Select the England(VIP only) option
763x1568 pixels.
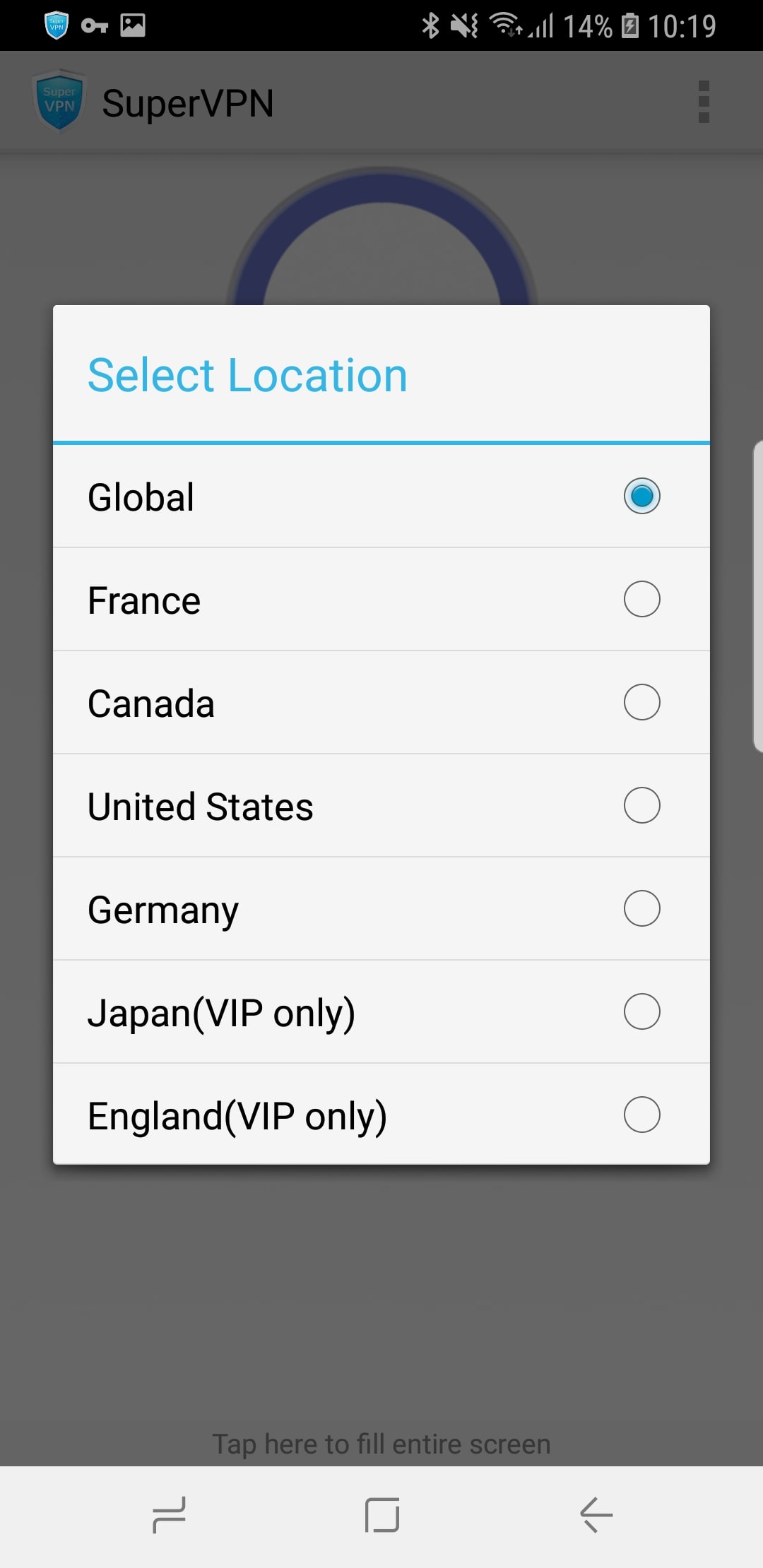pyautogui.click(x=381, y=1115)
